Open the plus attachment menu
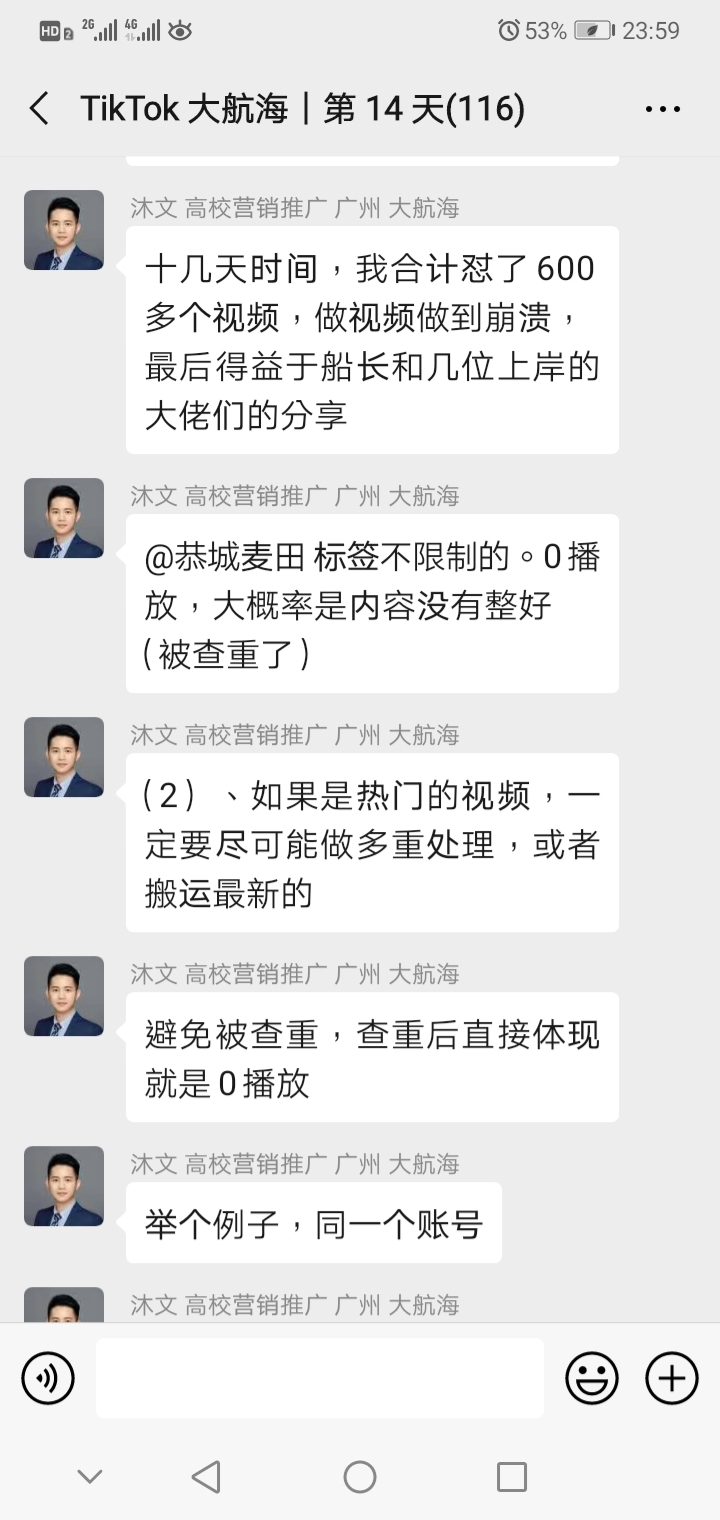 pos(671,1378)
